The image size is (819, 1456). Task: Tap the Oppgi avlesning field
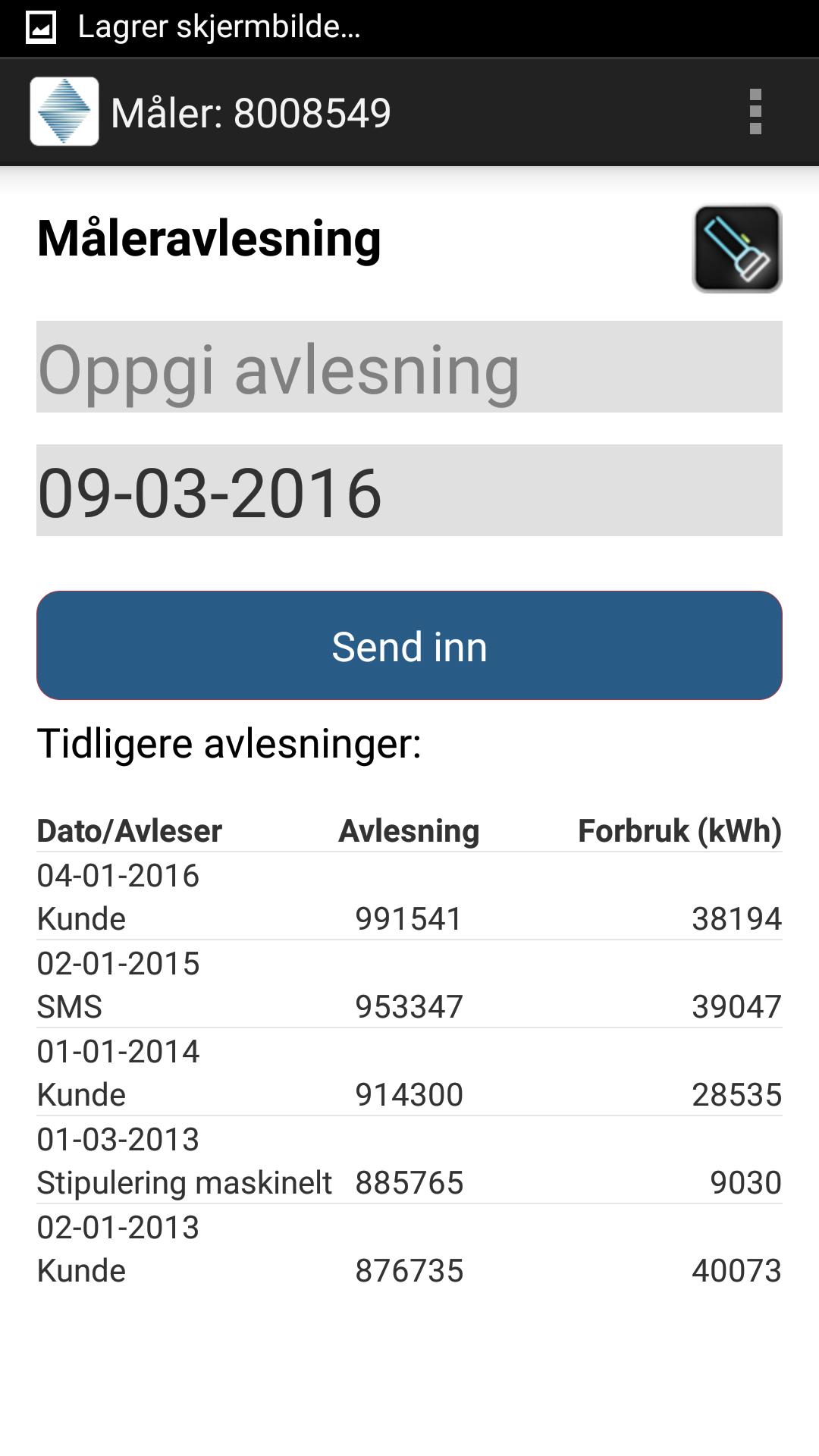tap(409, 367)
